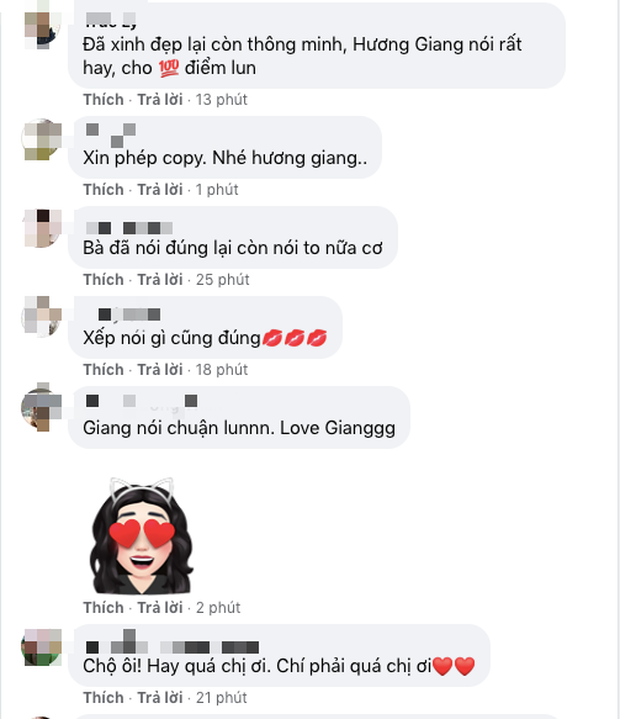Reply to the comment posted 25 phút ago
620x719 pixels.
click(161, 279)
